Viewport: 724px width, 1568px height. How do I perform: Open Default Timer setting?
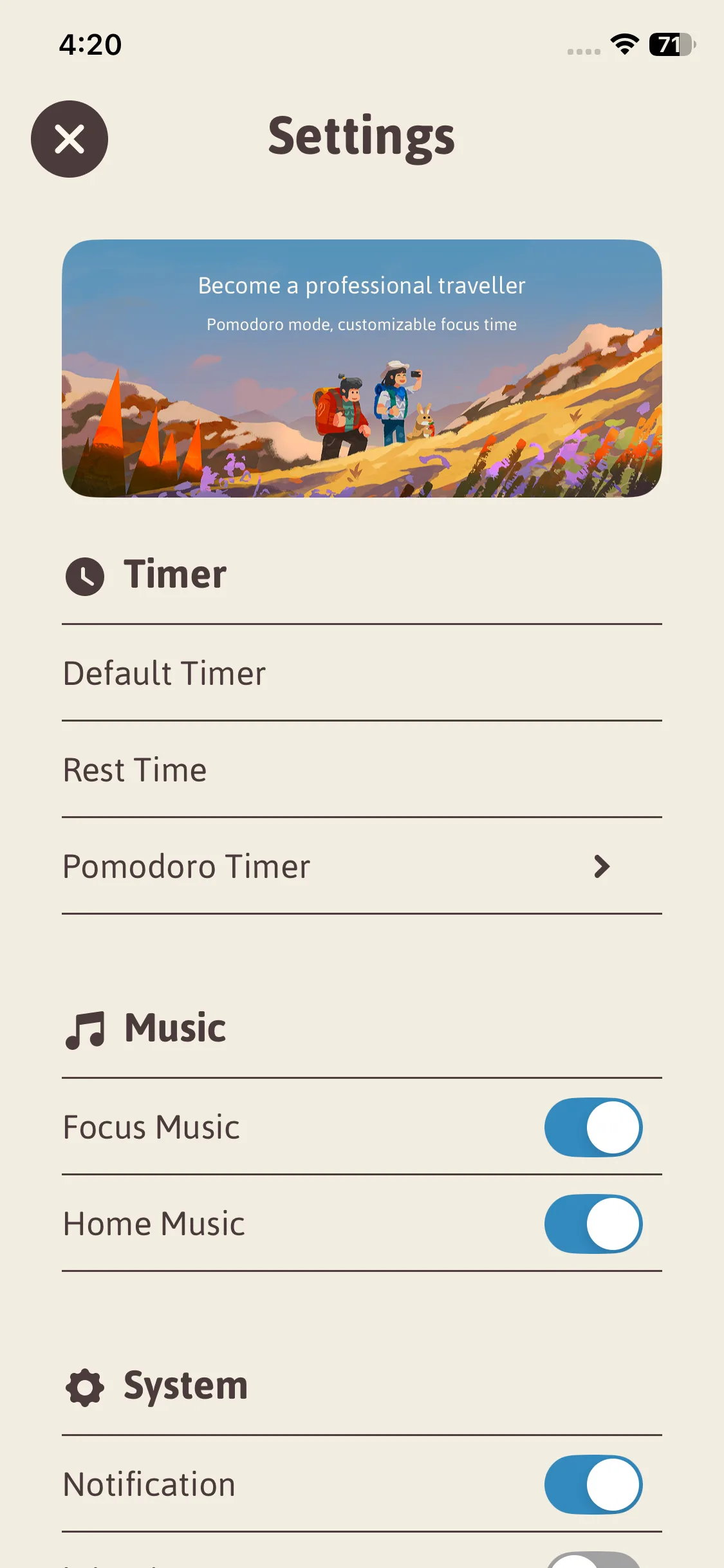pos(362,673)
